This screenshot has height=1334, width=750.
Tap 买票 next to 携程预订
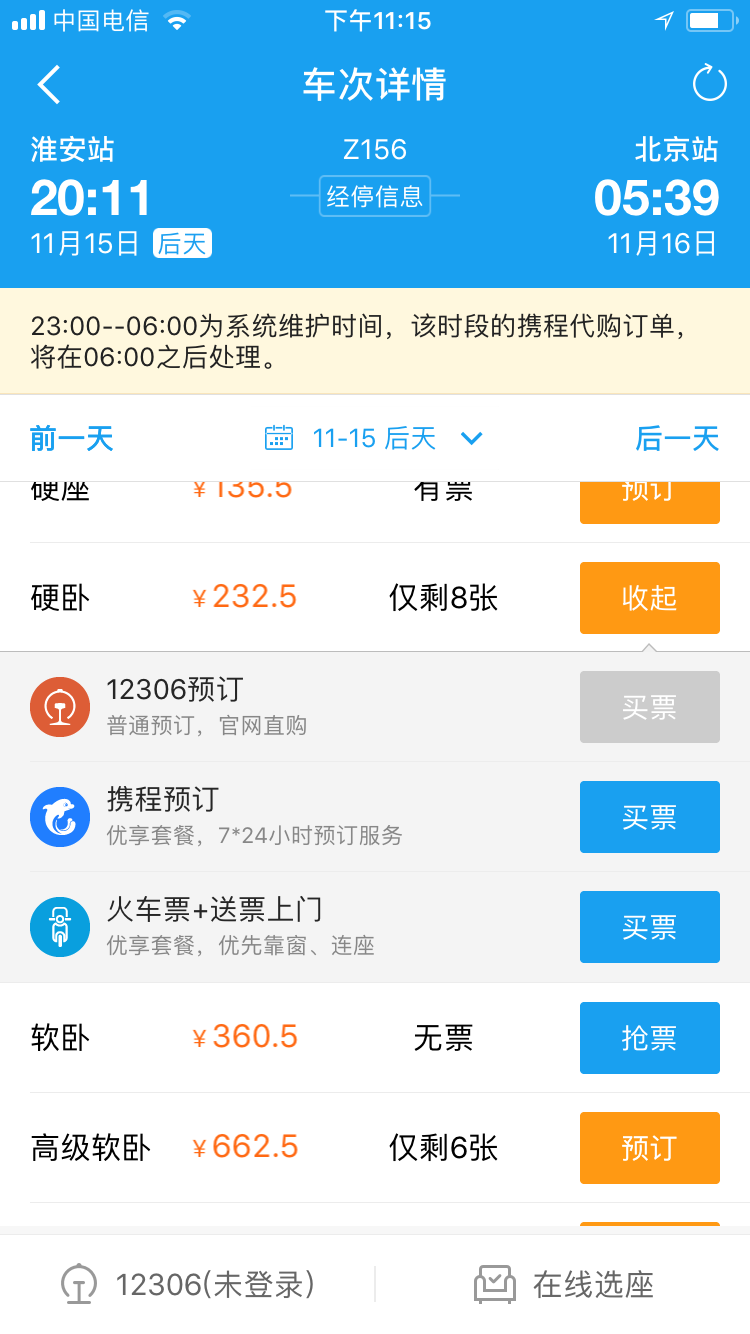click(x=649, y=817)
